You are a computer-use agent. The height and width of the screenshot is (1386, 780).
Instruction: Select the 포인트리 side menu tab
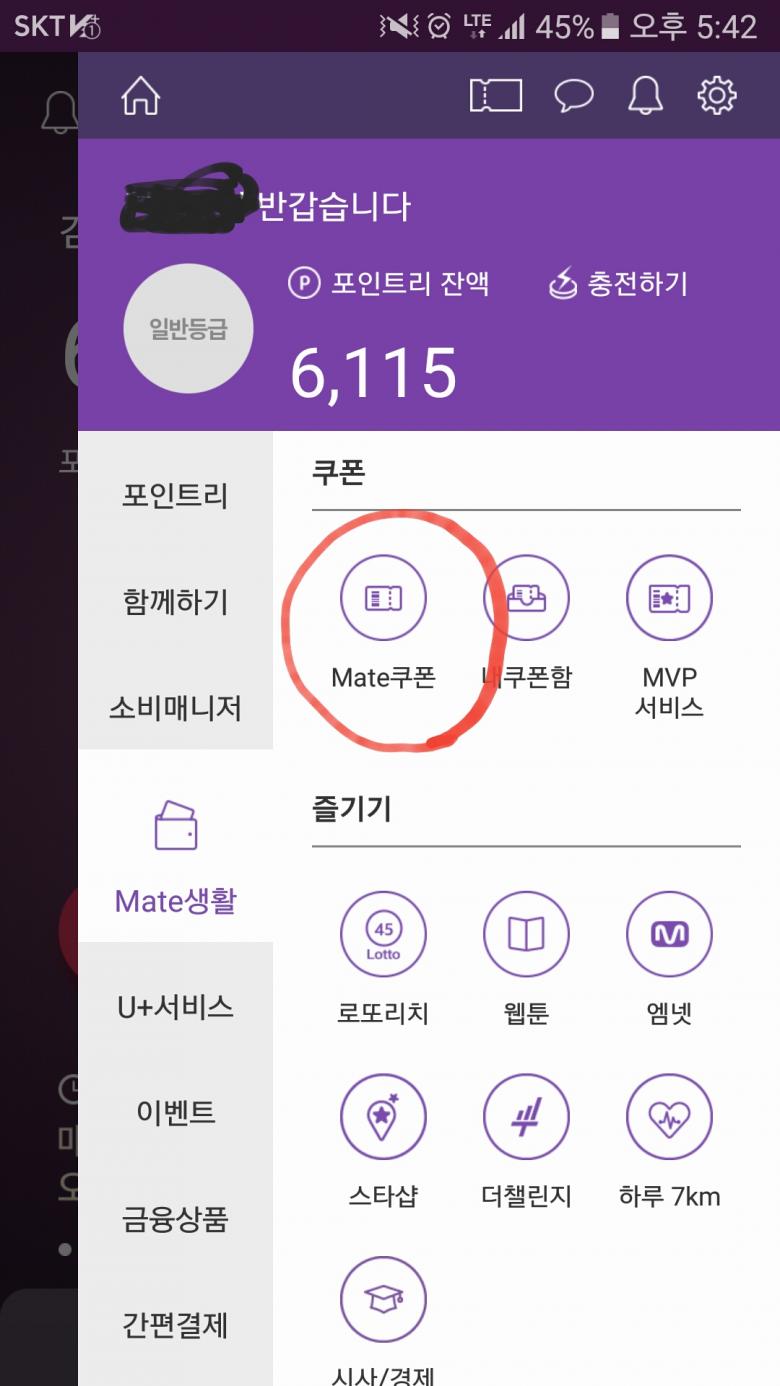pos(176,495)
